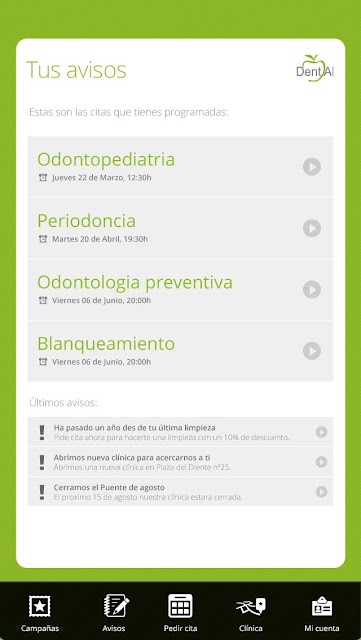This screenshot has width=361, height=640.
Task: Open the Odontopediatria appointment
Action: pyautogui.click(x=180, y=167)
